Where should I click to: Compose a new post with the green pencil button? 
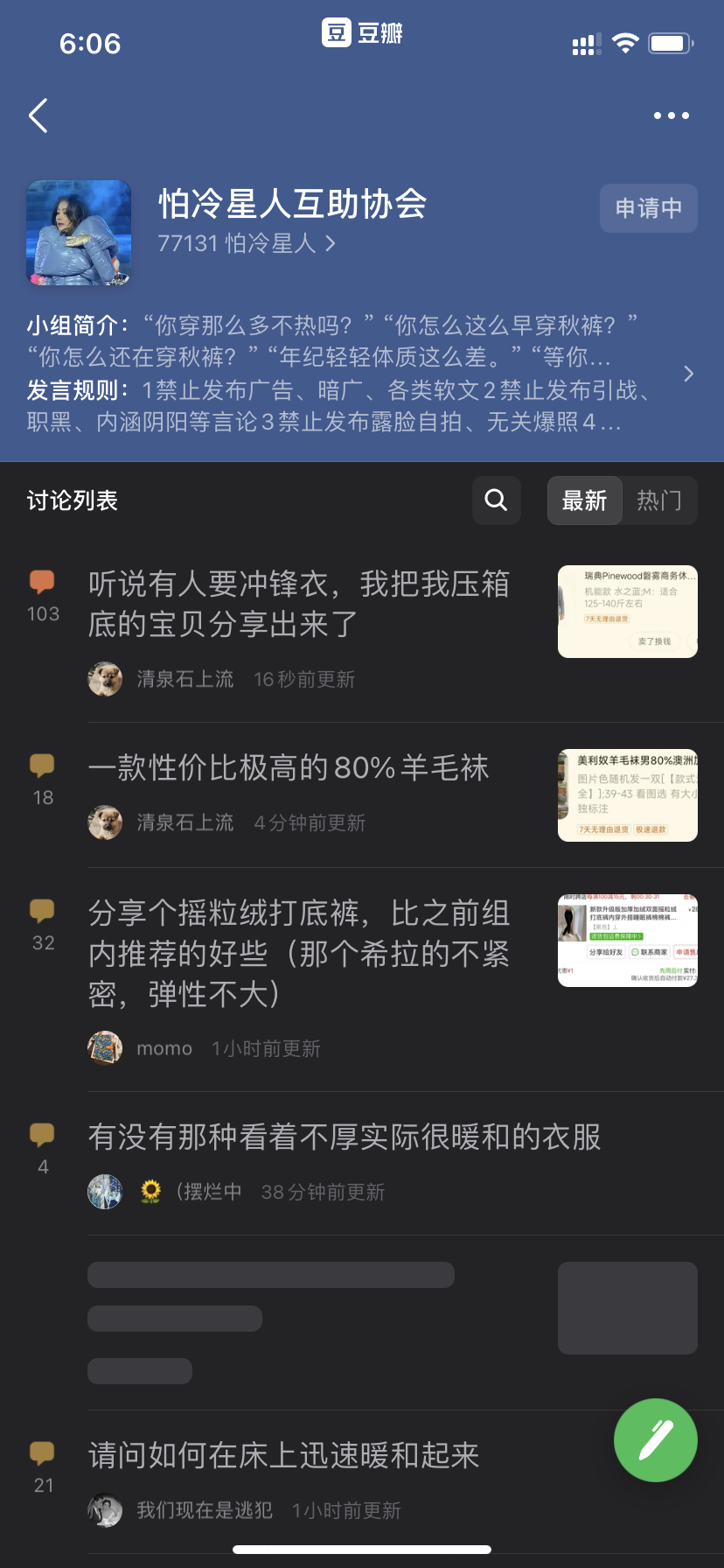pyautogui.click(x=655, y=1440)
